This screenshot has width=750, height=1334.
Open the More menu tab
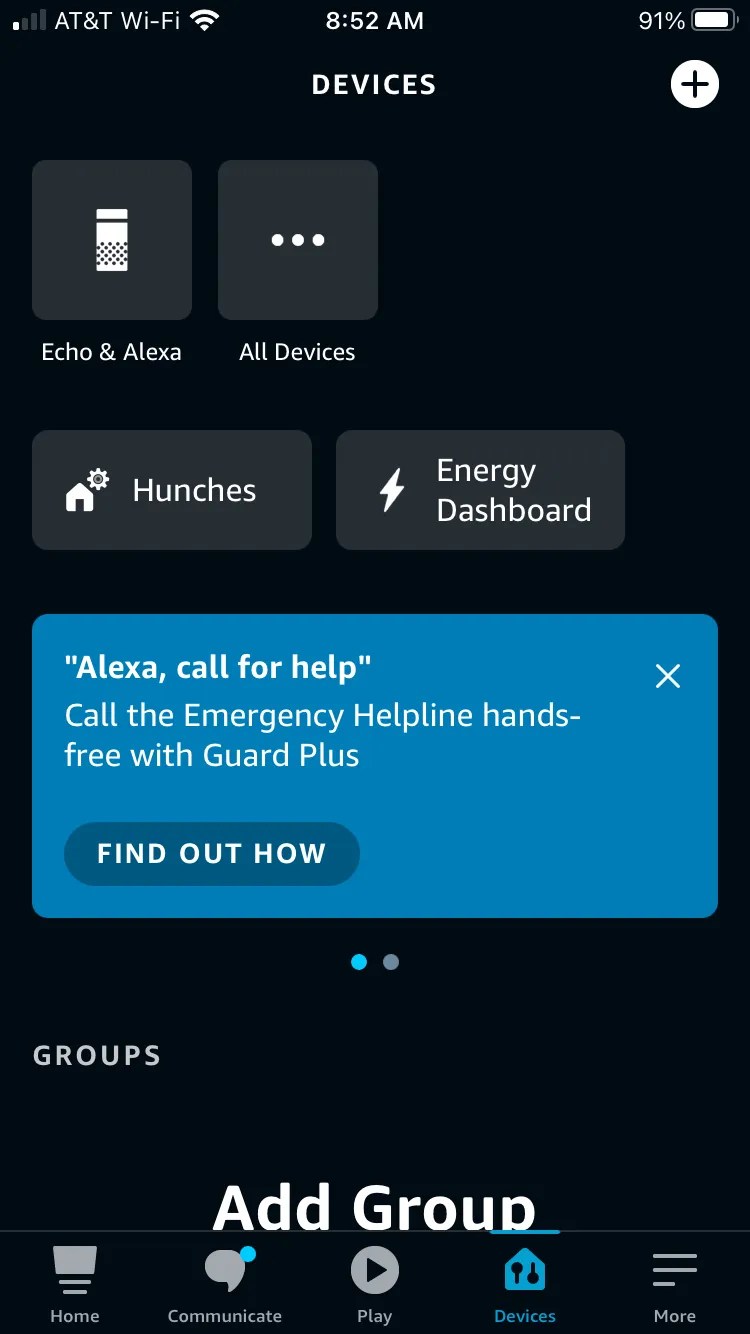(x=675, y=1285)
